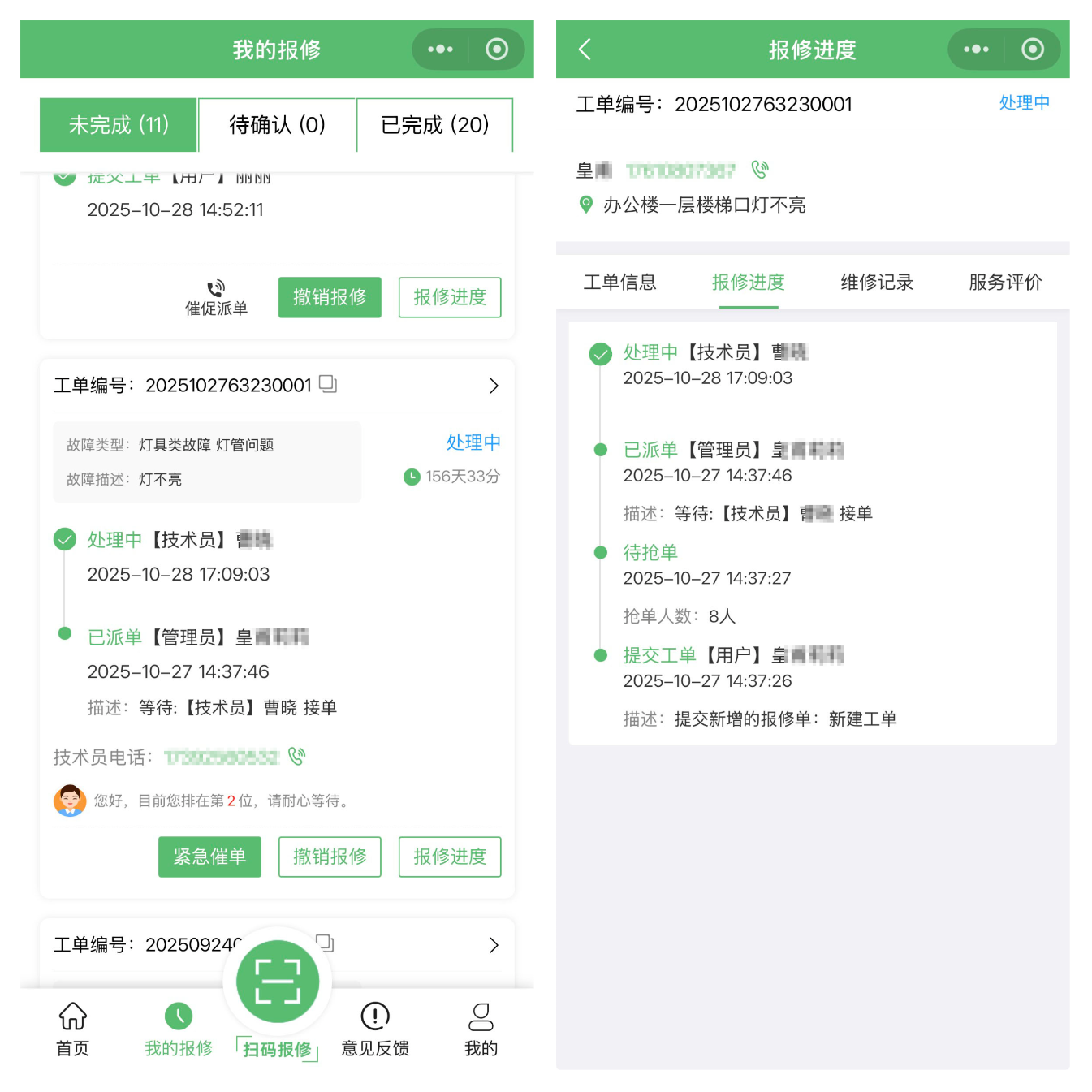
Task: Go back from the 报修进度 page
Action: pos(585,50)
